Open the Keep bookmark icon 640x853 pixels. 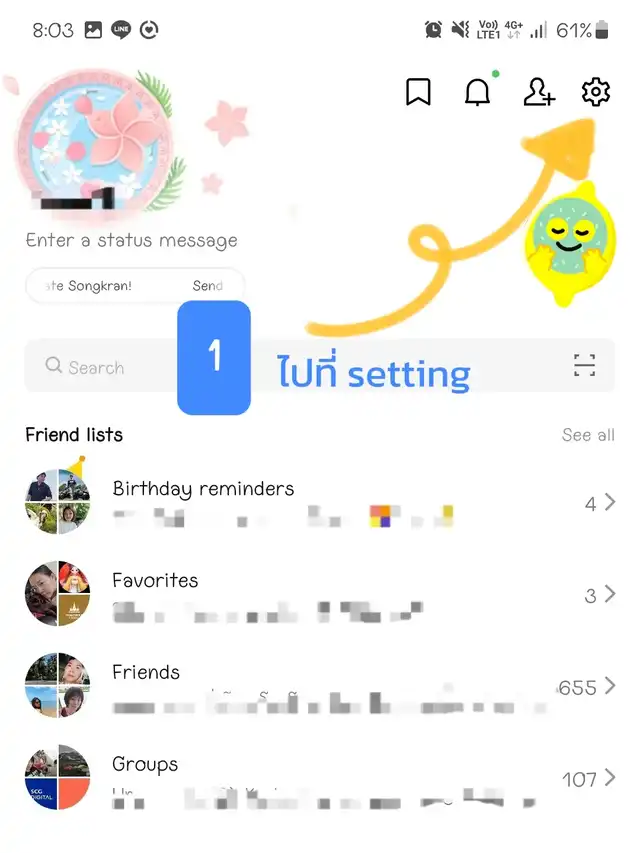click(418, 92)
